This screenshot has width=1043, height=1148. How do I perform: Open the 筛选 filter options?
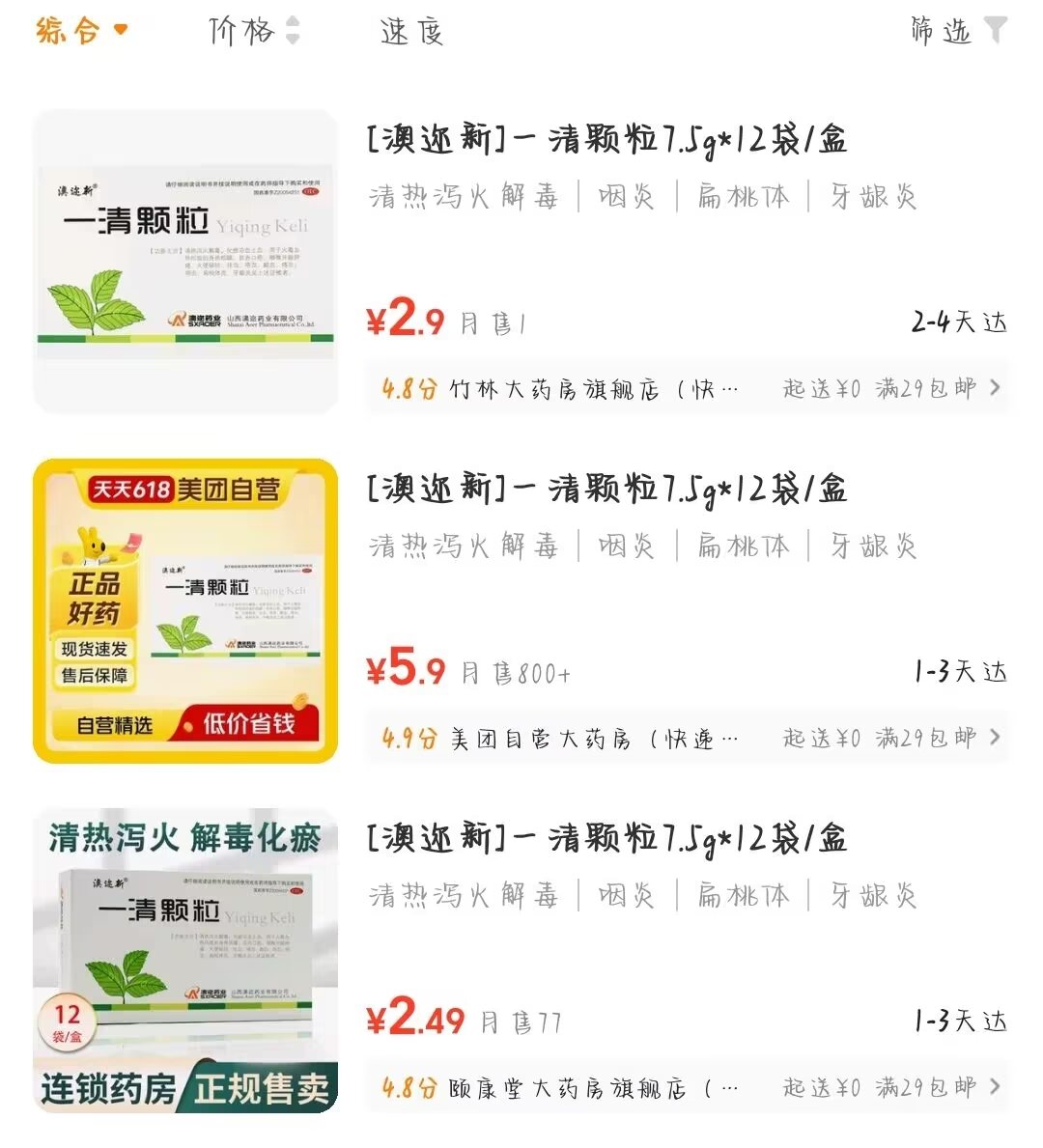(957, 31)
